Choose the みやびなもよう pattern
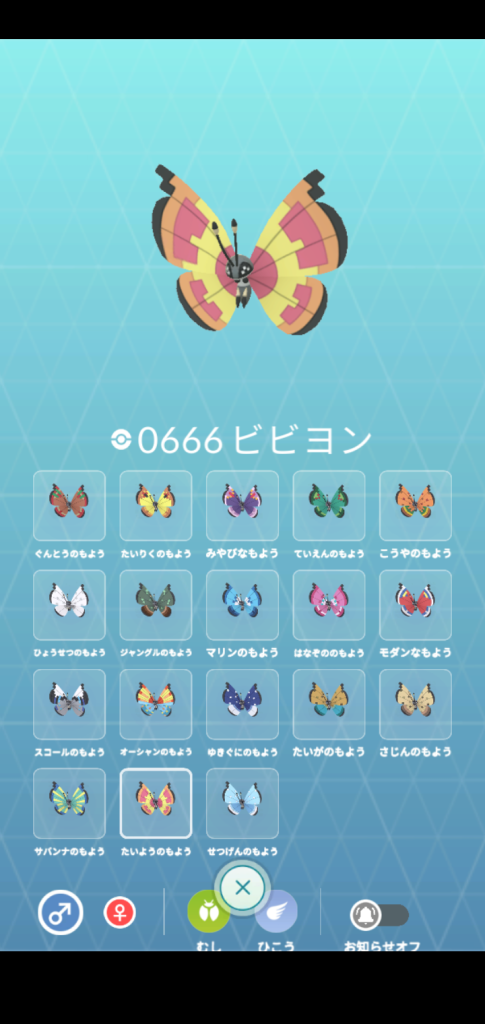This screenshot has height=1024, width=485. [242, 505]
